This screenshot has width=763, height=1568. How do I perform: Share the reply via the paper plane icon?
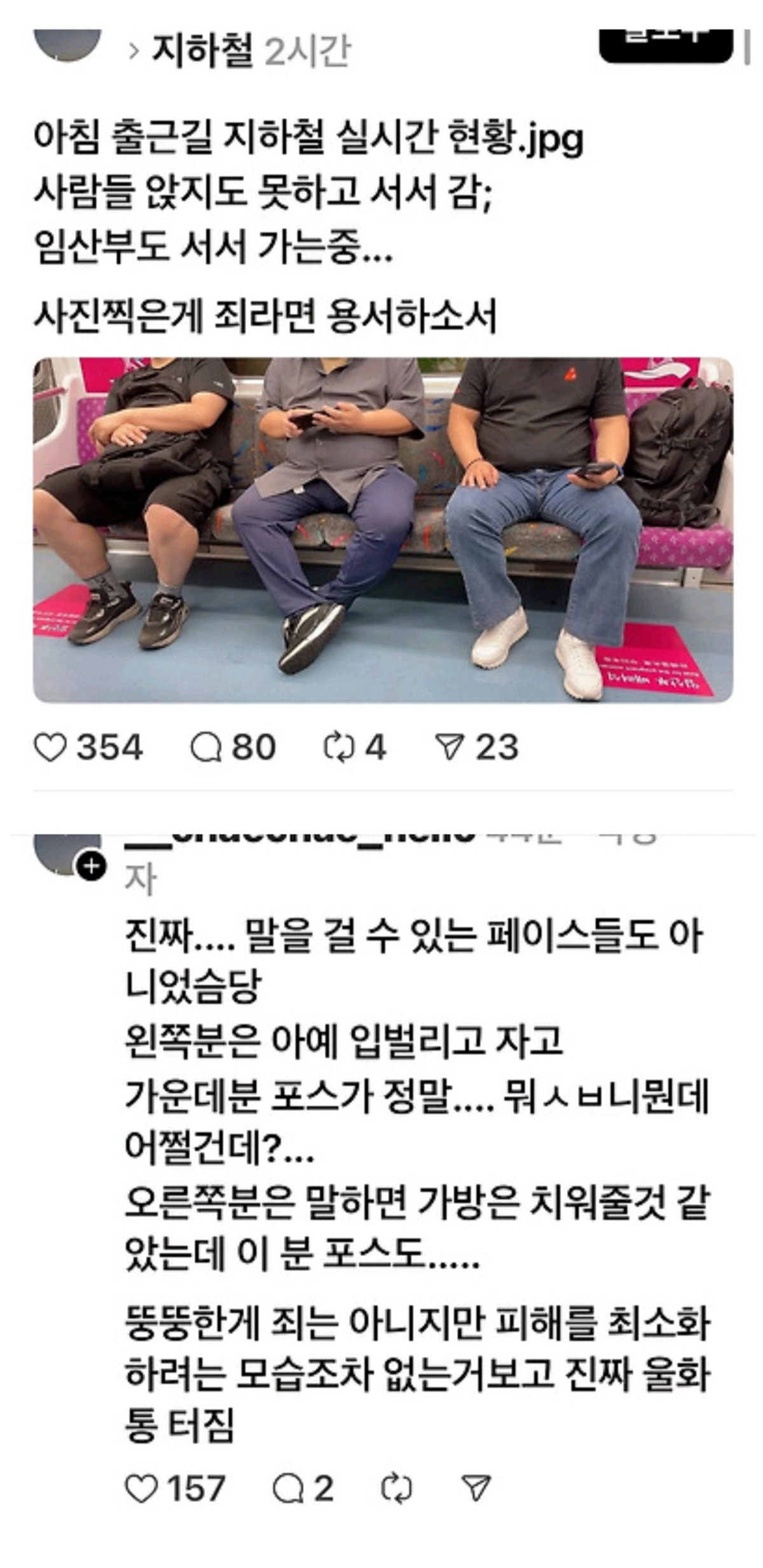click(x=476, y=1489)
